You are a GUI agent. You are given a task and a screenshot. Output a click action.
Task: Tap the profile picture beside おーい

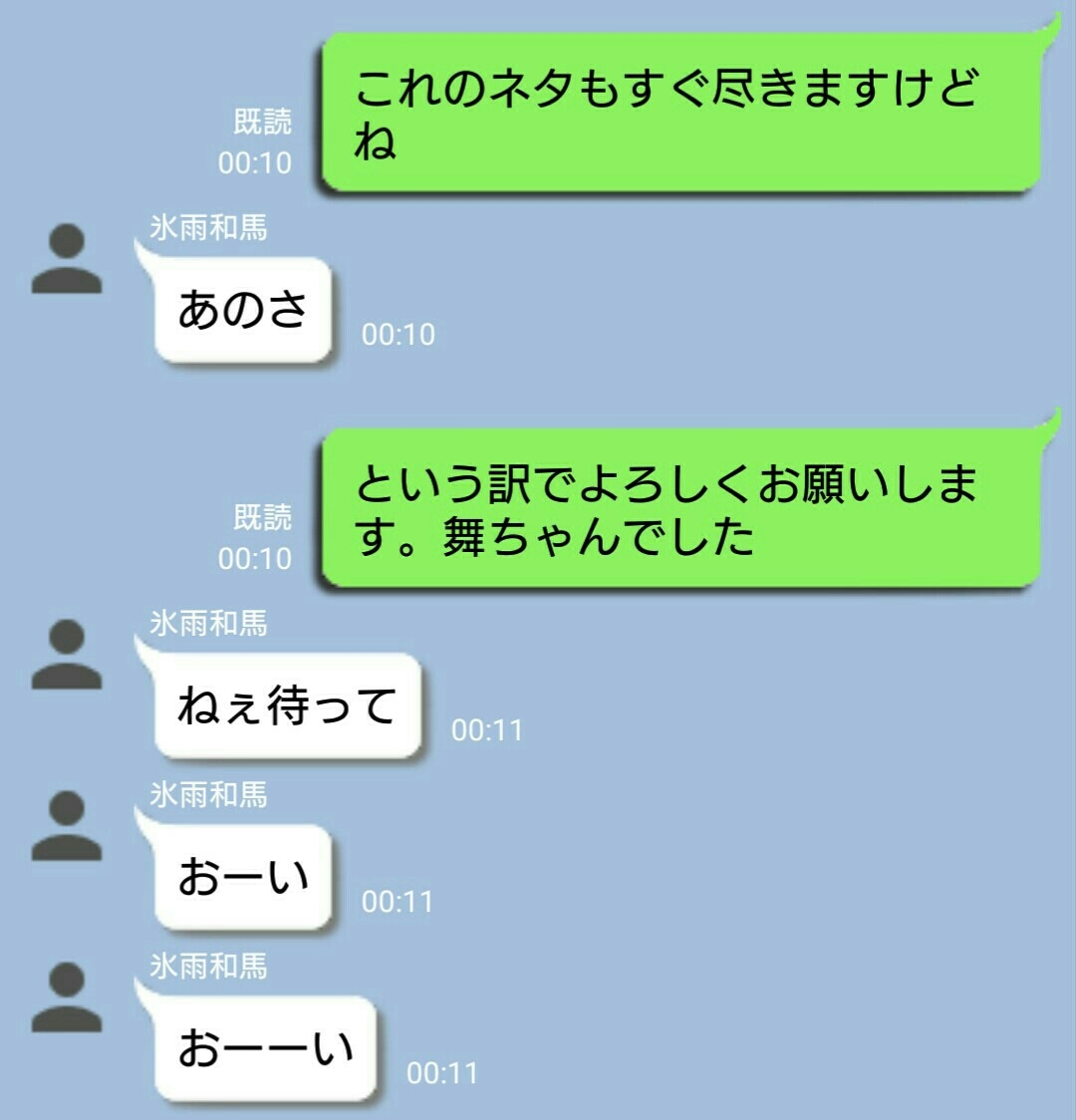67,827
